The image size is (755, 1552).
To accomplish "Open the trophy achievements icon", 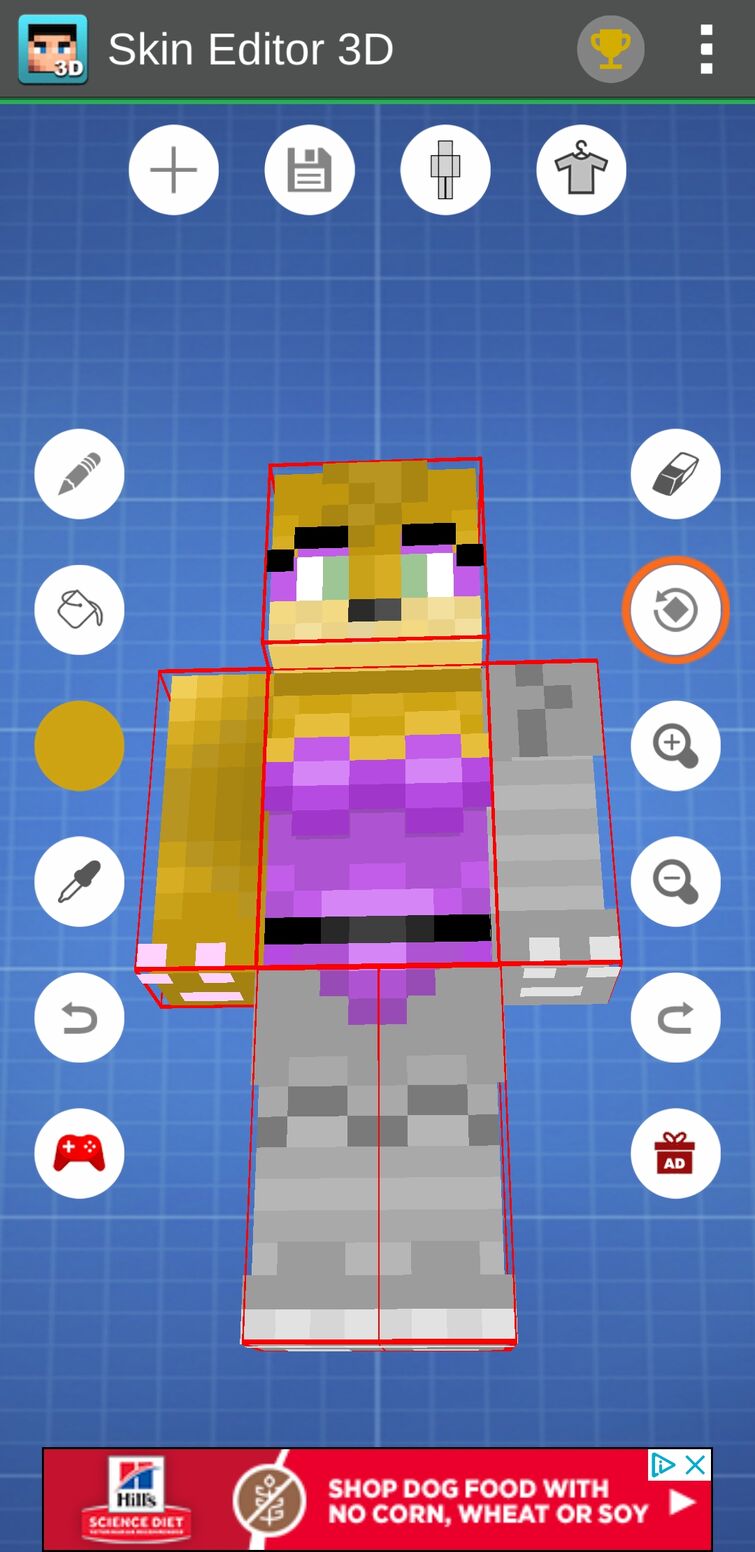I will pyautogui.click(x=610, y=49).
